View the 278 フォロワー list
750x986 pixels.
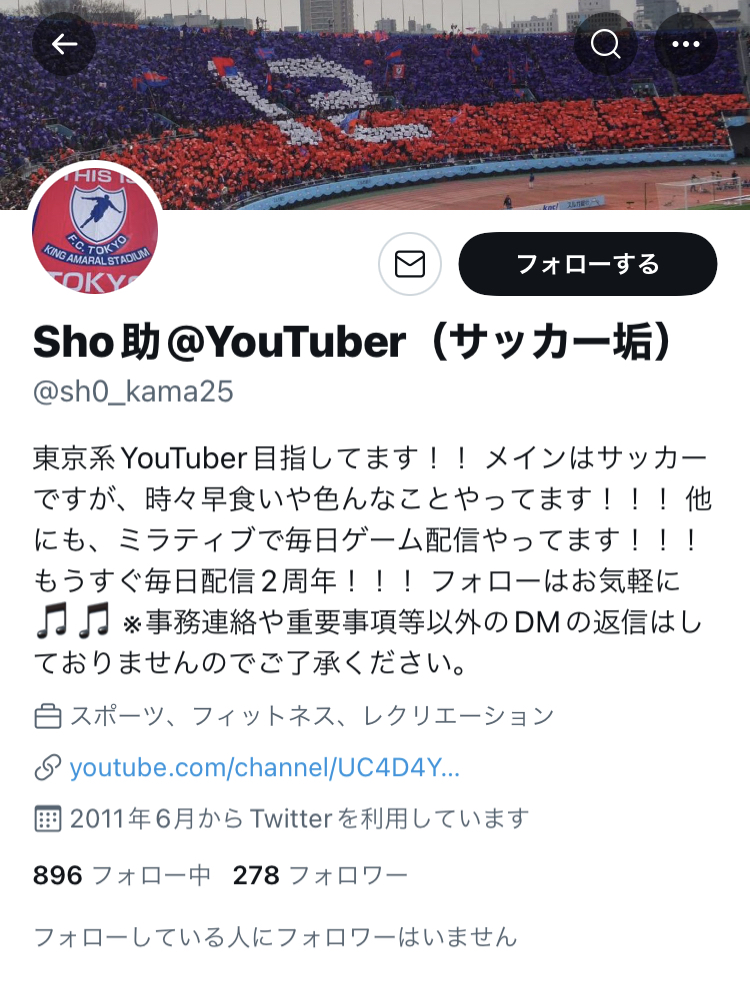click(x=320, y=876)
